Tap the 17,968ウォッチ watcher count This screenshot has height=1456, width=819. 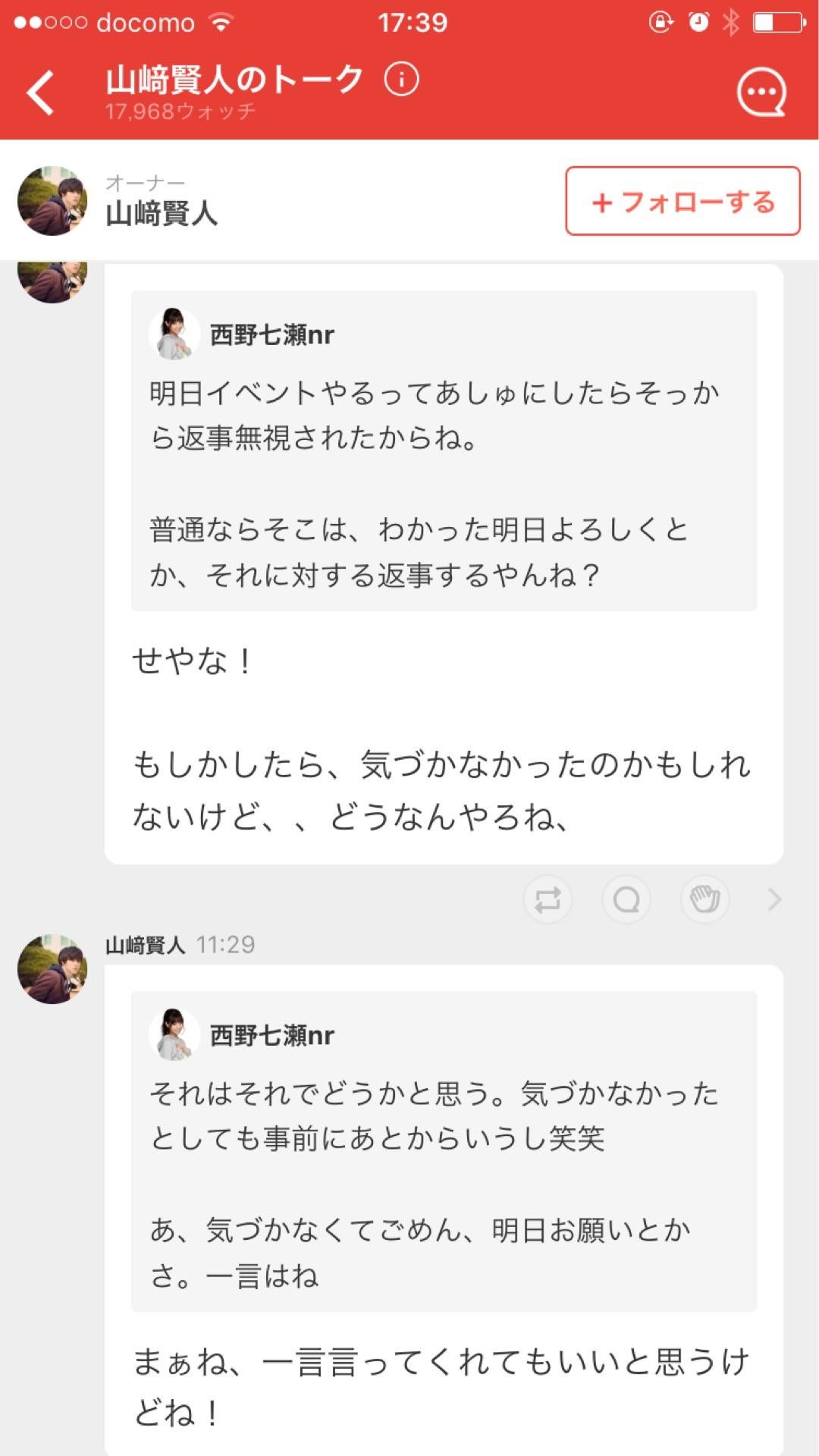[180, 111]
